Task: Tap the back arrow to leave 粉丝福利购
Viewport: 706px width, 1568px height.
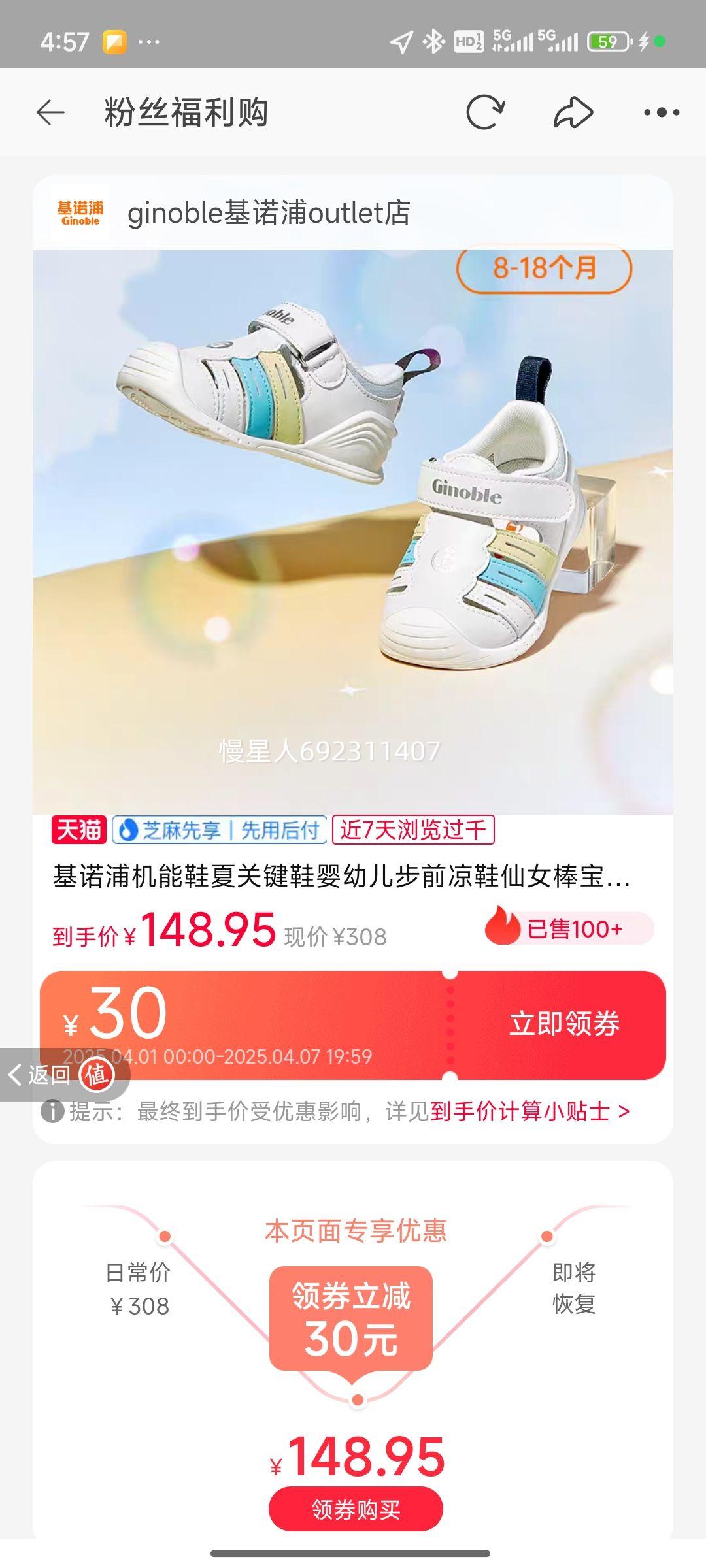Action: (x=49, y=111)
